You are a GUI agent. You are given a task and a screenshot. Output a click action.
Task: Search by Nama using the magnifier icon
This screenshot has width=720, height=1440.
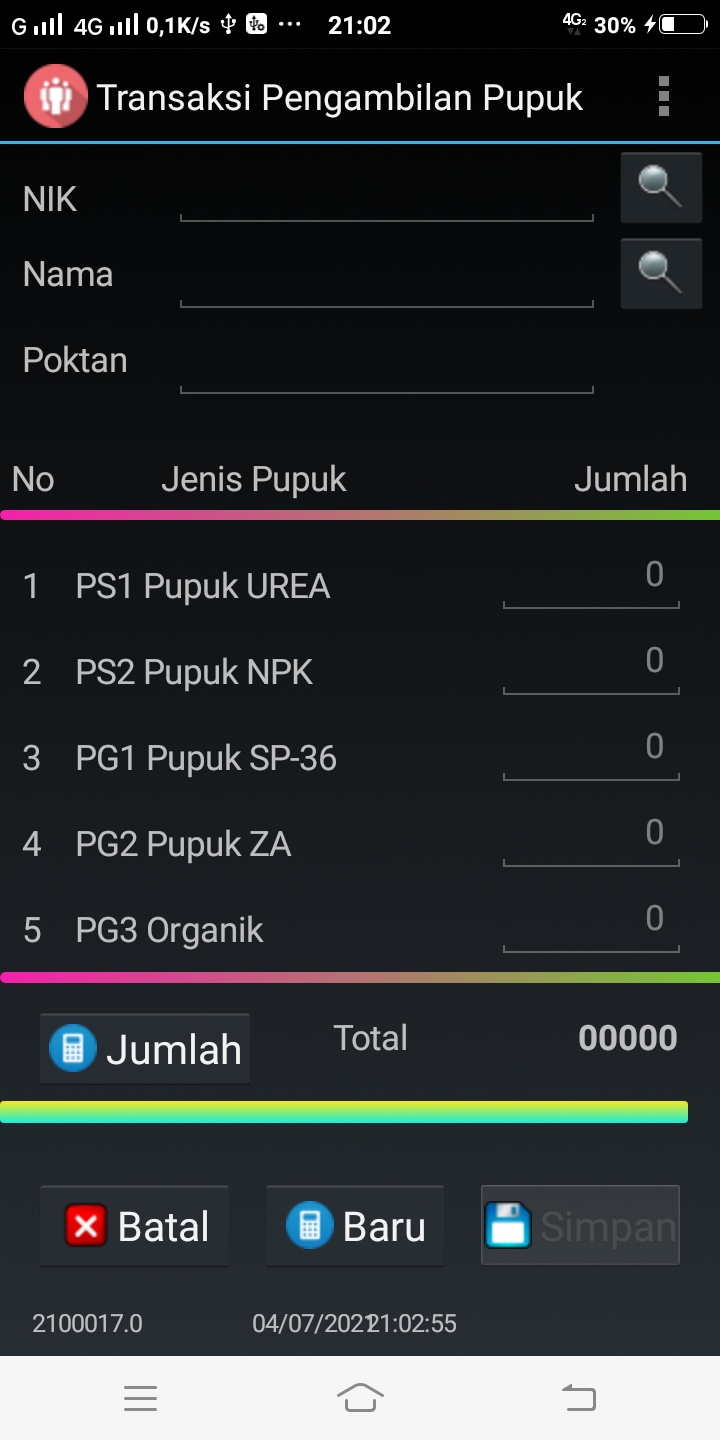660,273
